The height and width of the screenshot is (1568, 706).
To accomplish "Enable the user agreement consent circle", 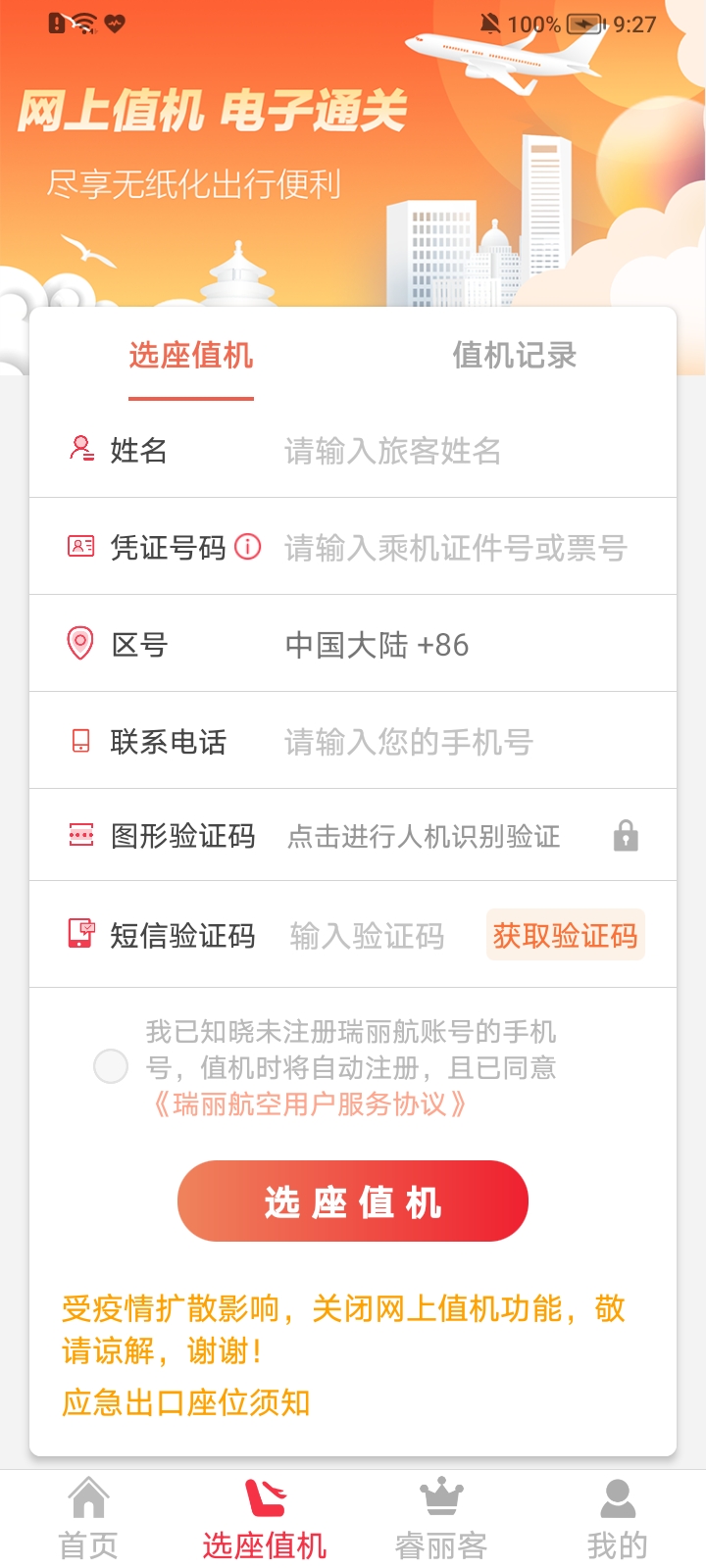I will coord(111,1066).
